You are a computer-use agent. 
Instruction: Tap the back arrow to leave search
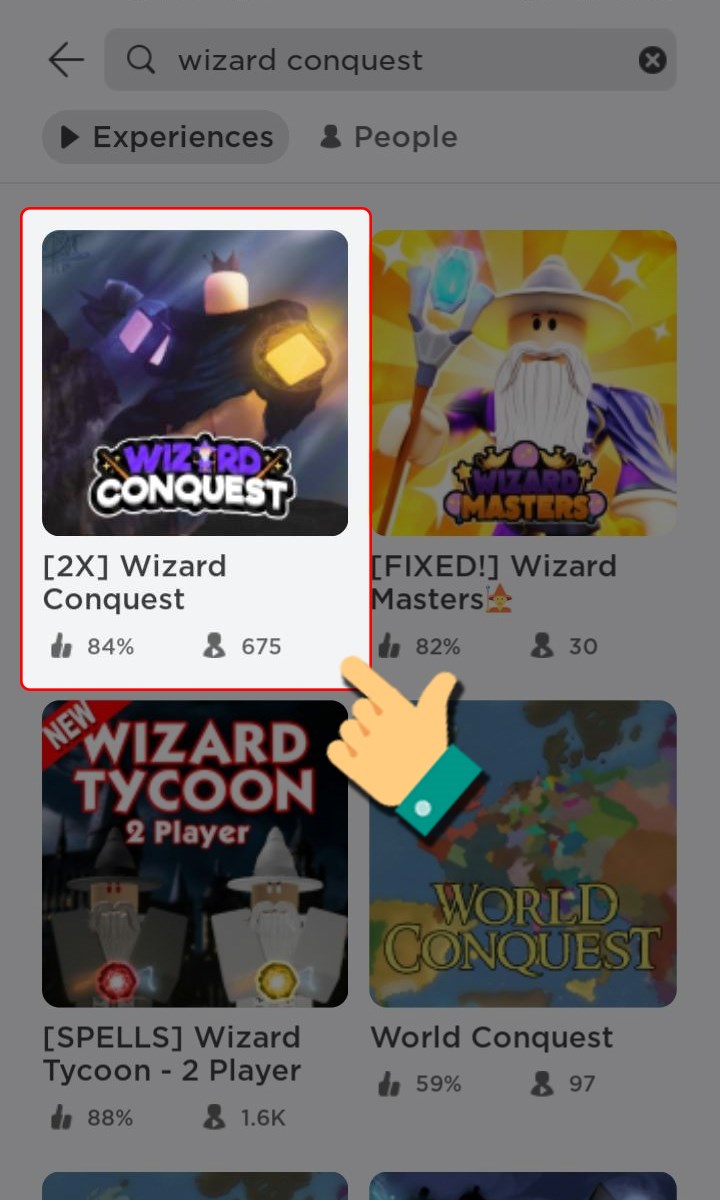64,60
